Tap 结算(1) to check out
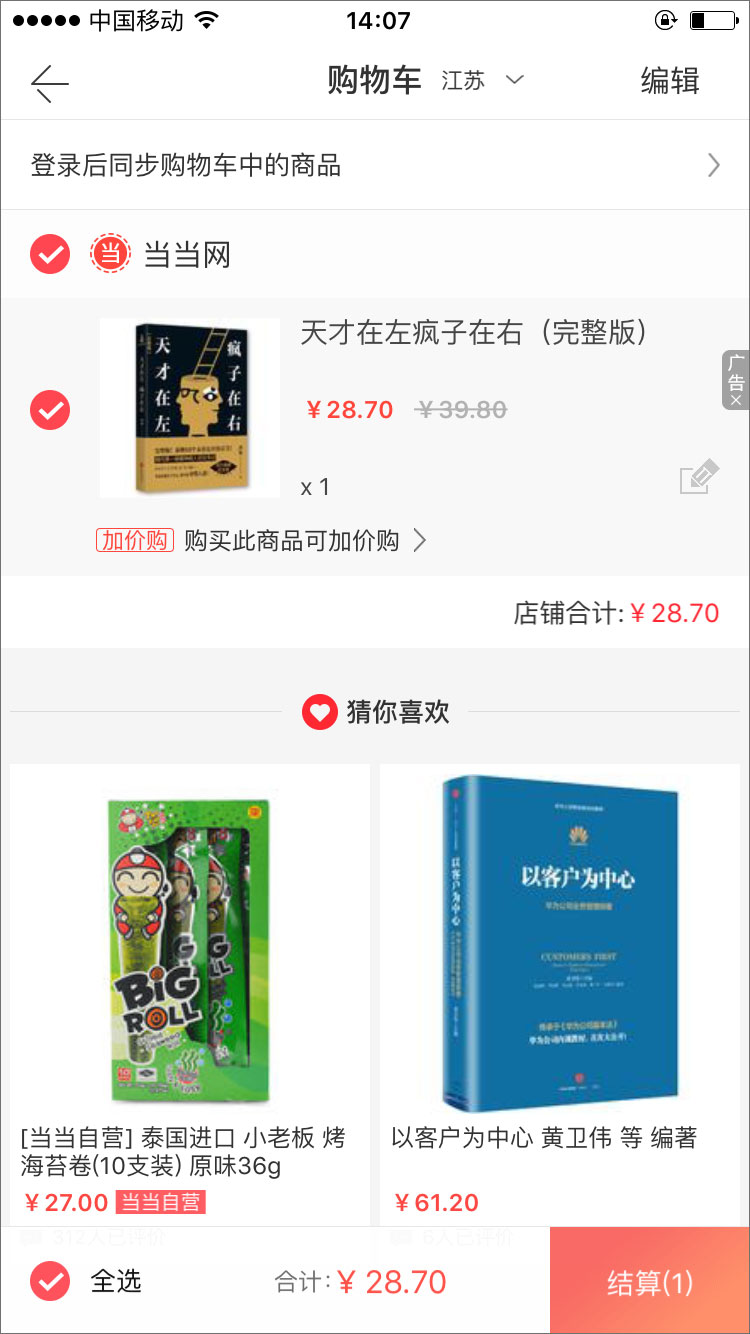 click(649, 1281)
